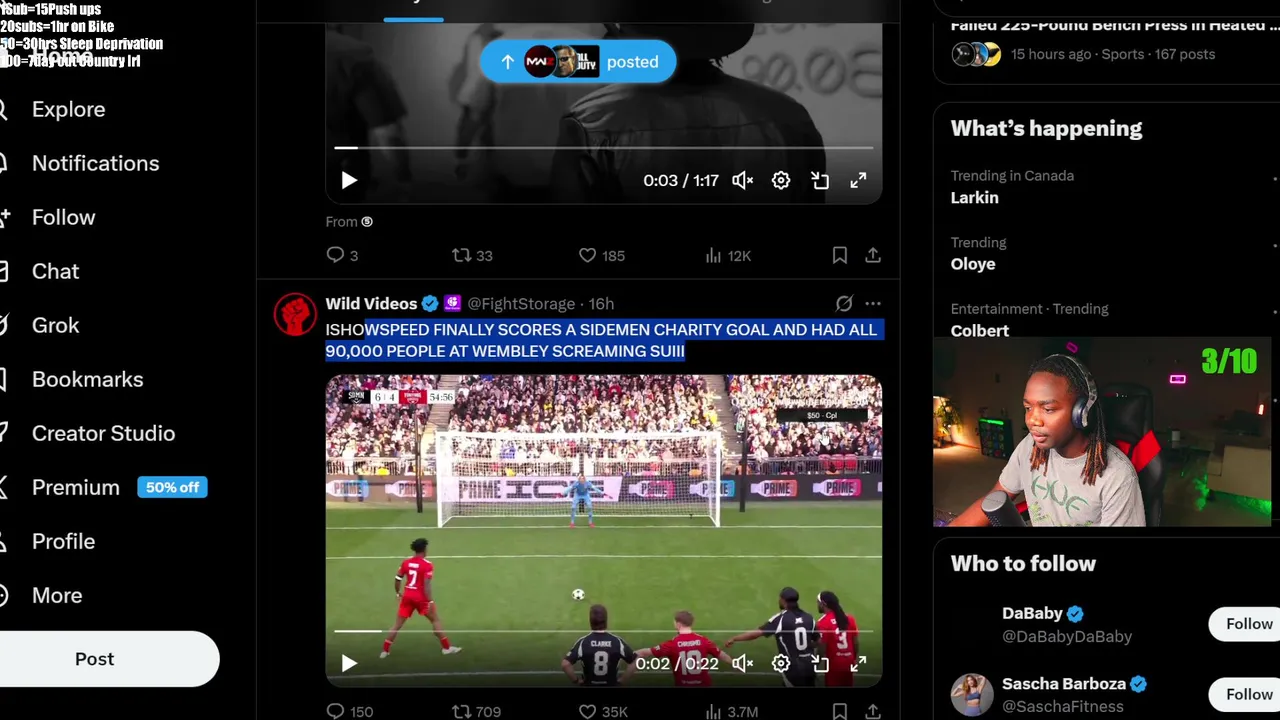Reply to the Wild Videos post

(x=336, y=711)
